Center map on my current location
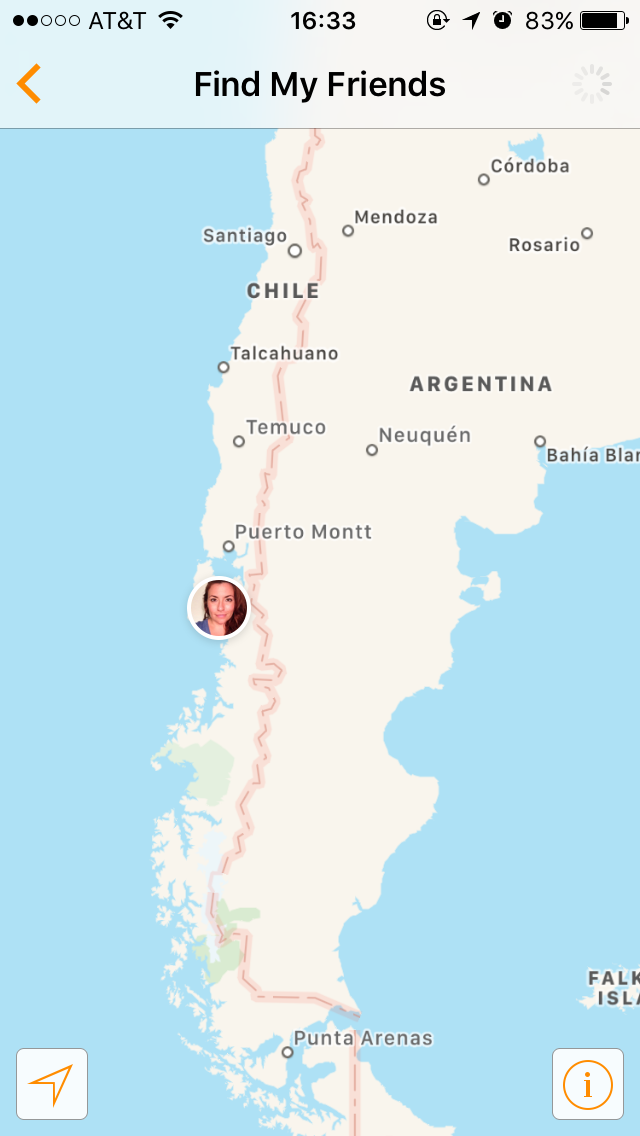The width and height of the screenshot is (640, 1136). (x=52, y=1084)
